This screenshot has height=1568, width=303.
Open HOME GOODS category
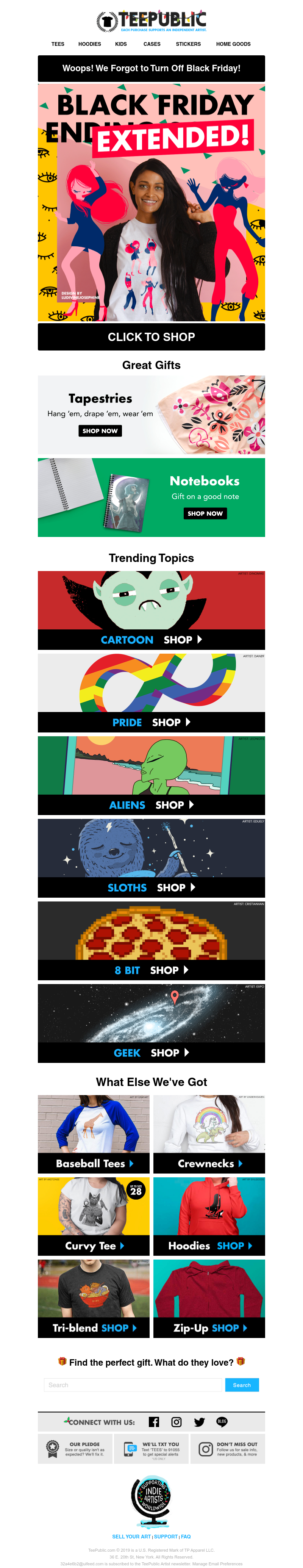pyautogui.click(x=233, y=44)
